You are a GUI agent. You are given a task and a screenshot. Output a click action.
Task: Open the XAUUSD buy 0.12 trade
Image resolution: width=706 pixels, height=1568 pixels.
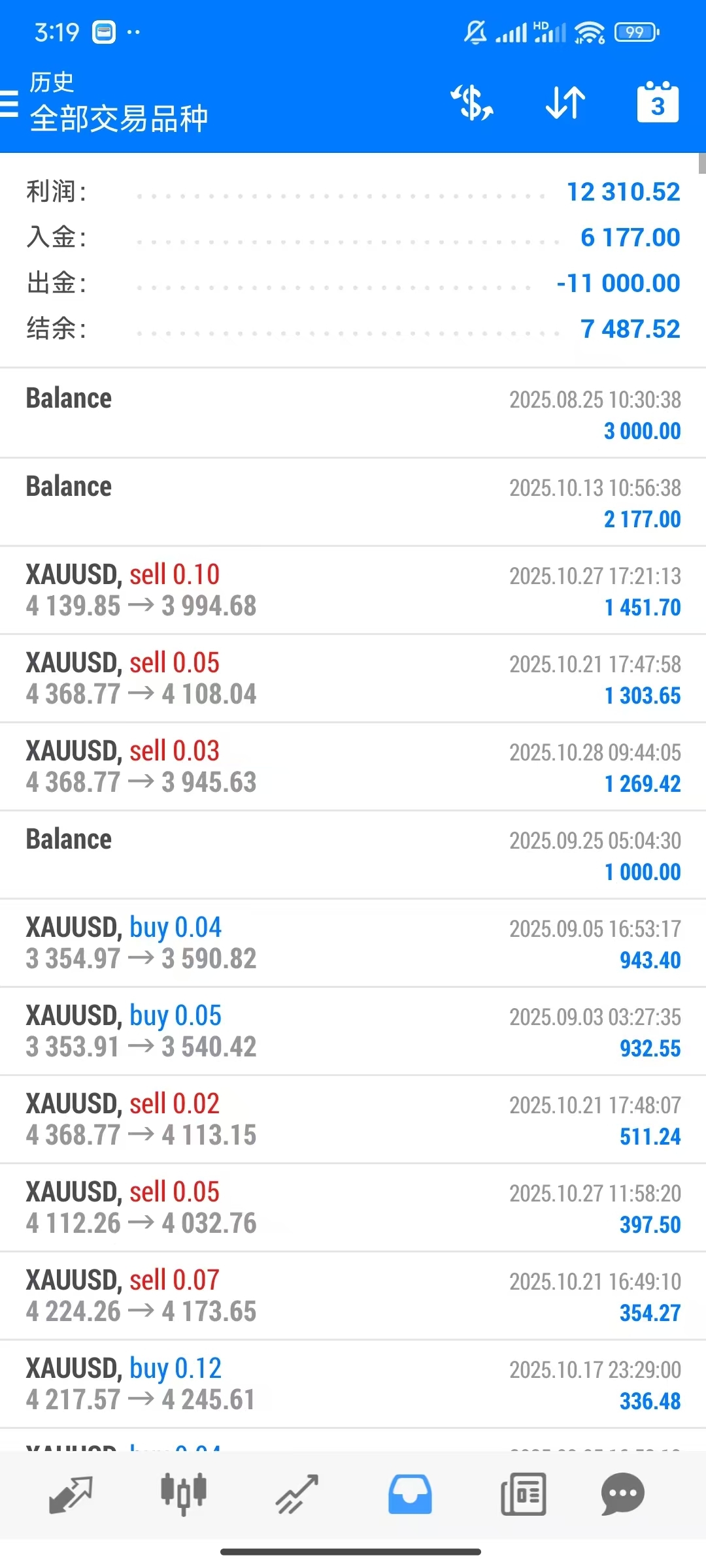353,1384
